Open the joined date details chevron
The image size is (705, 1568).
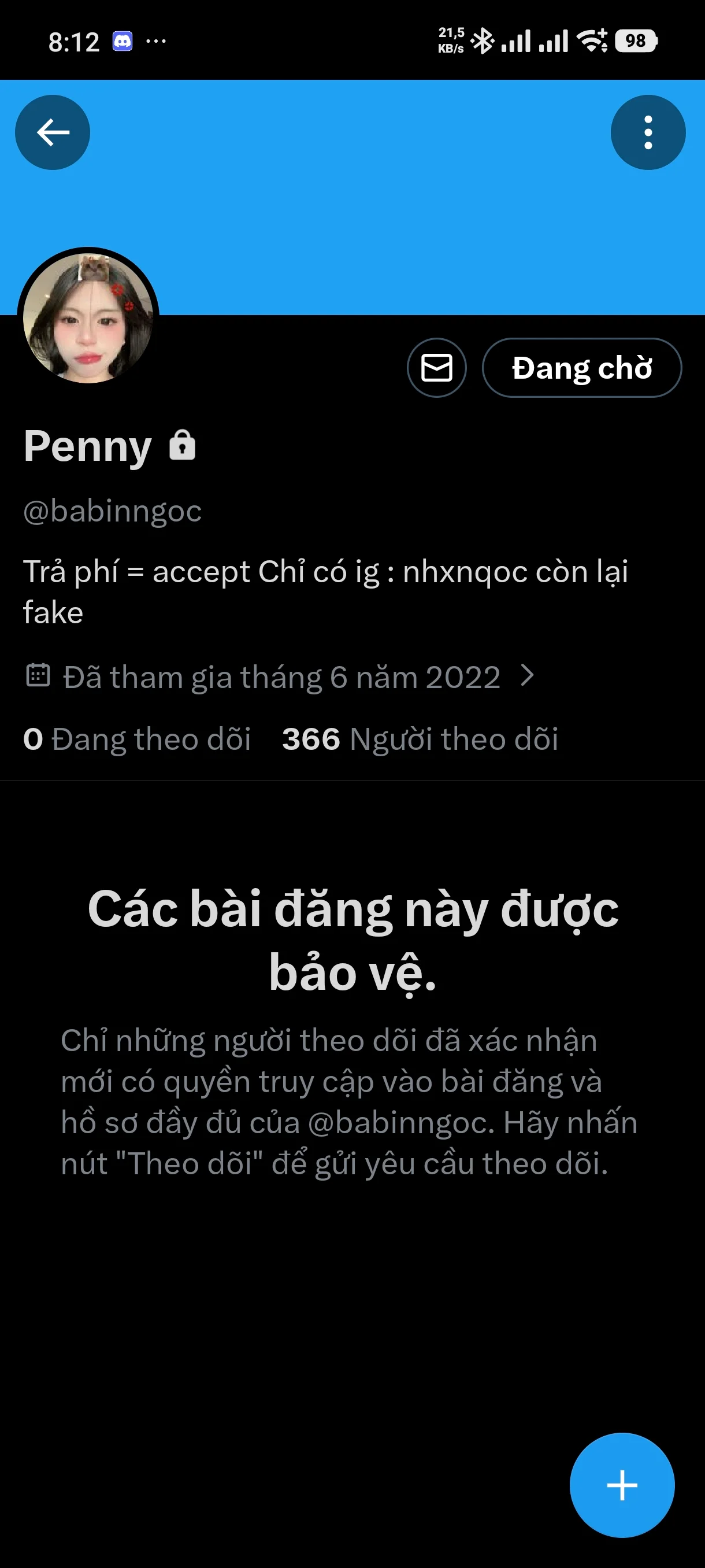point(527,676)
